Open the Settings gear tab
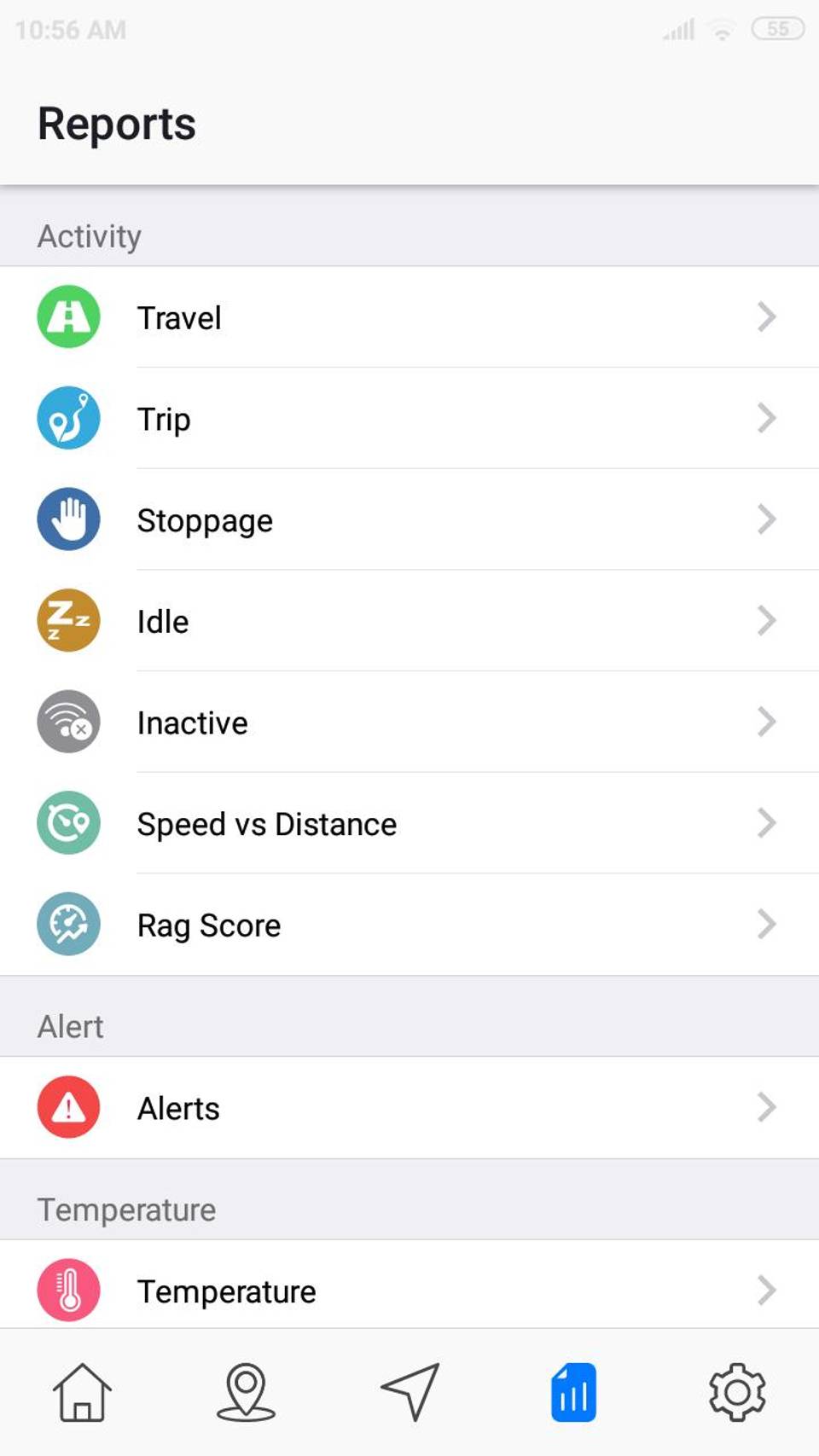 [x=737, y=1392]
